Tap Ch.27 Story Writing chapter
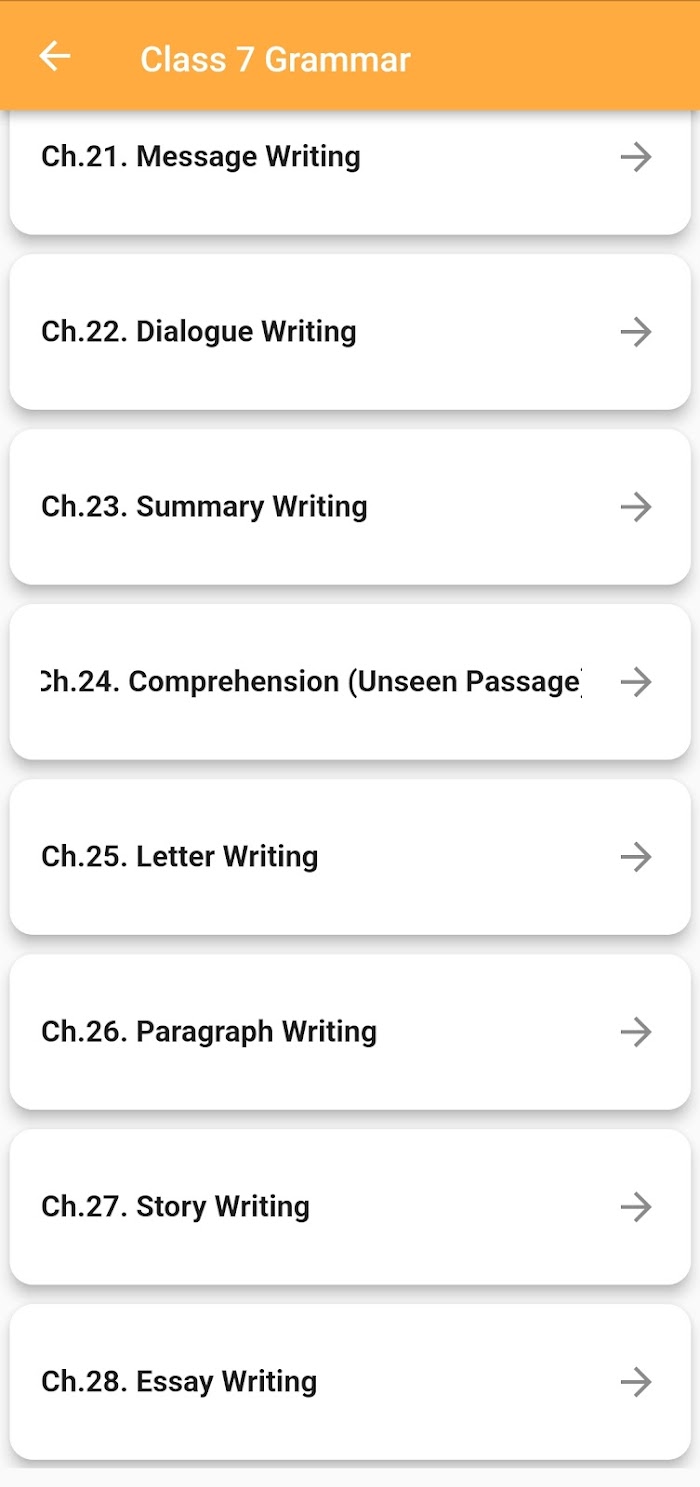This screenshot has height=1487, width=700. click(x=350, y=1207)
